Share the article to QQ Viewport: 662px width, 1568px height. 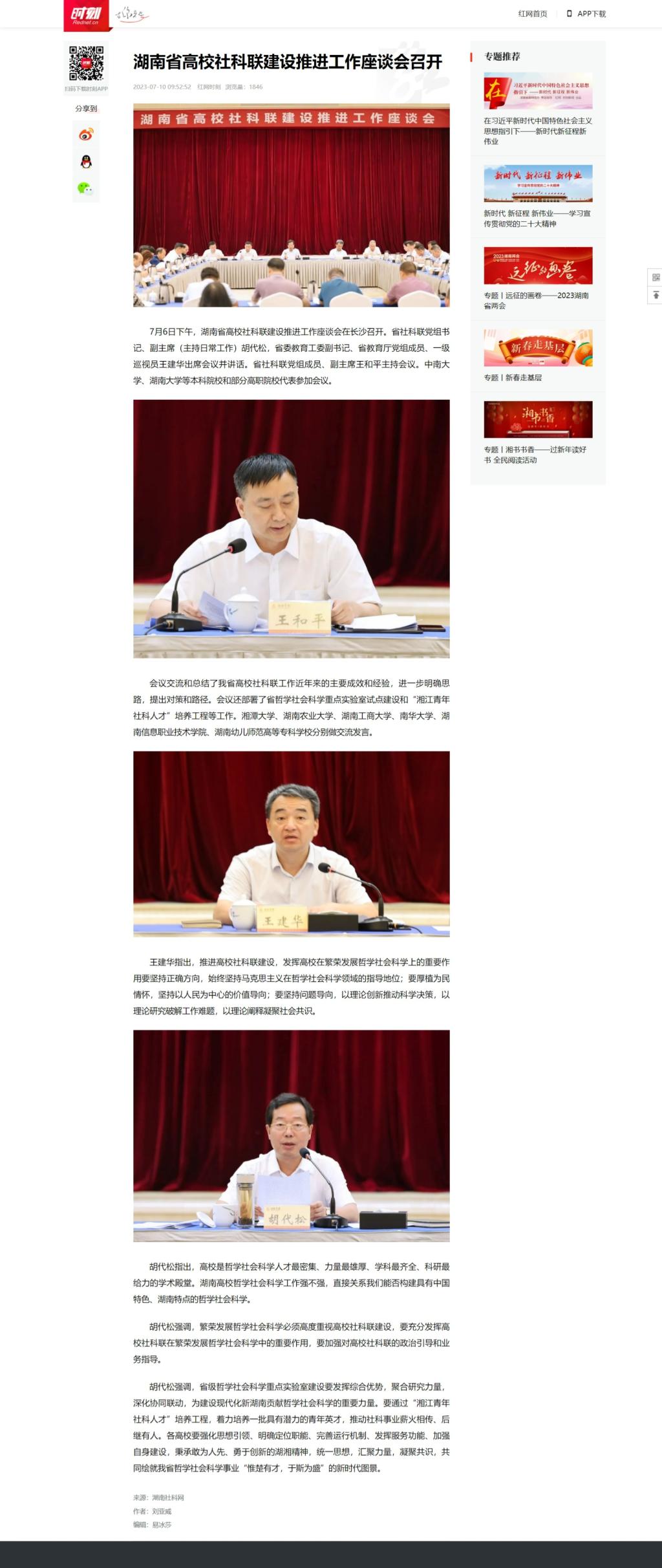coord(86,162)
